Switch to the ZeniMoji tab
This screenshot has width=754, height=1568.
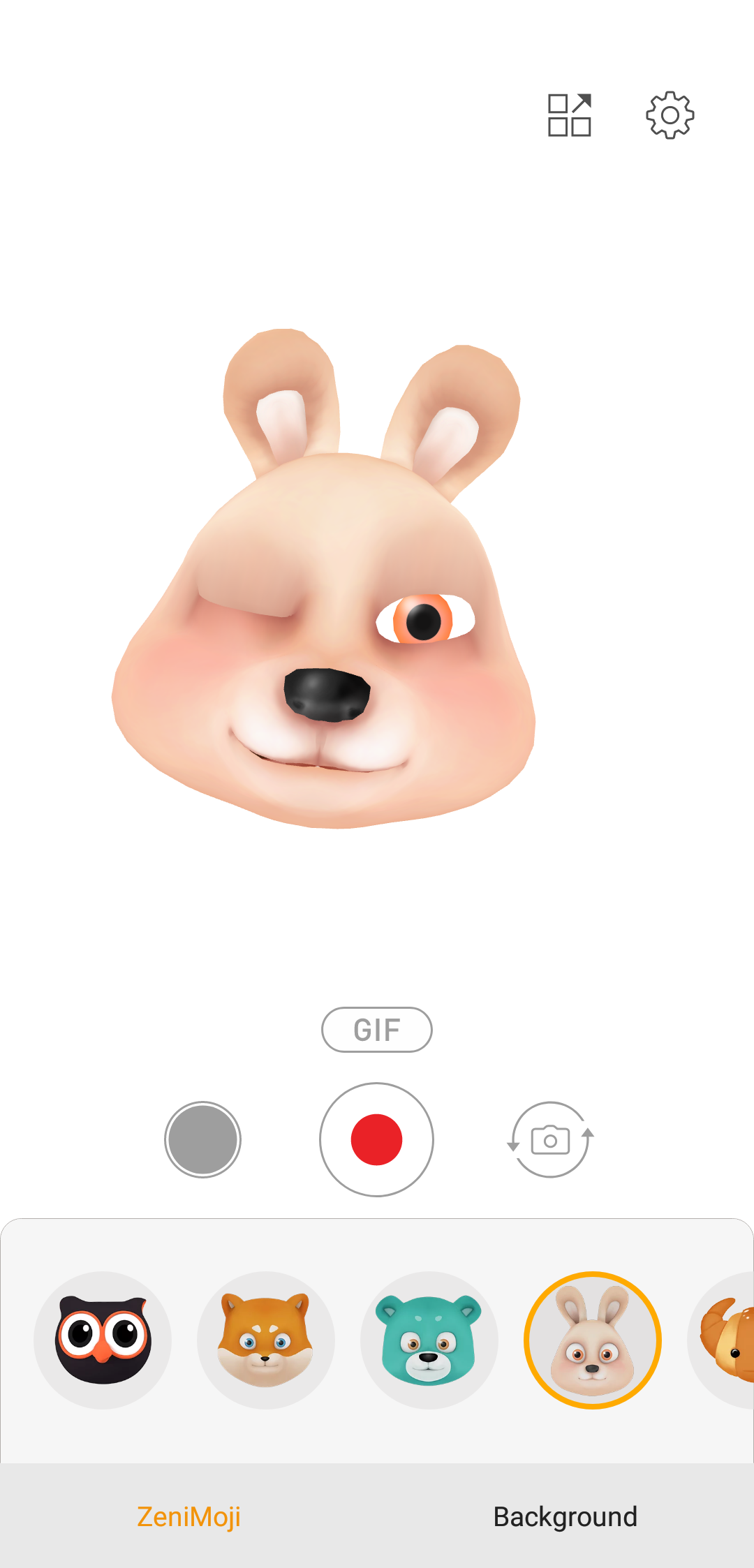tap(188, 1516)
